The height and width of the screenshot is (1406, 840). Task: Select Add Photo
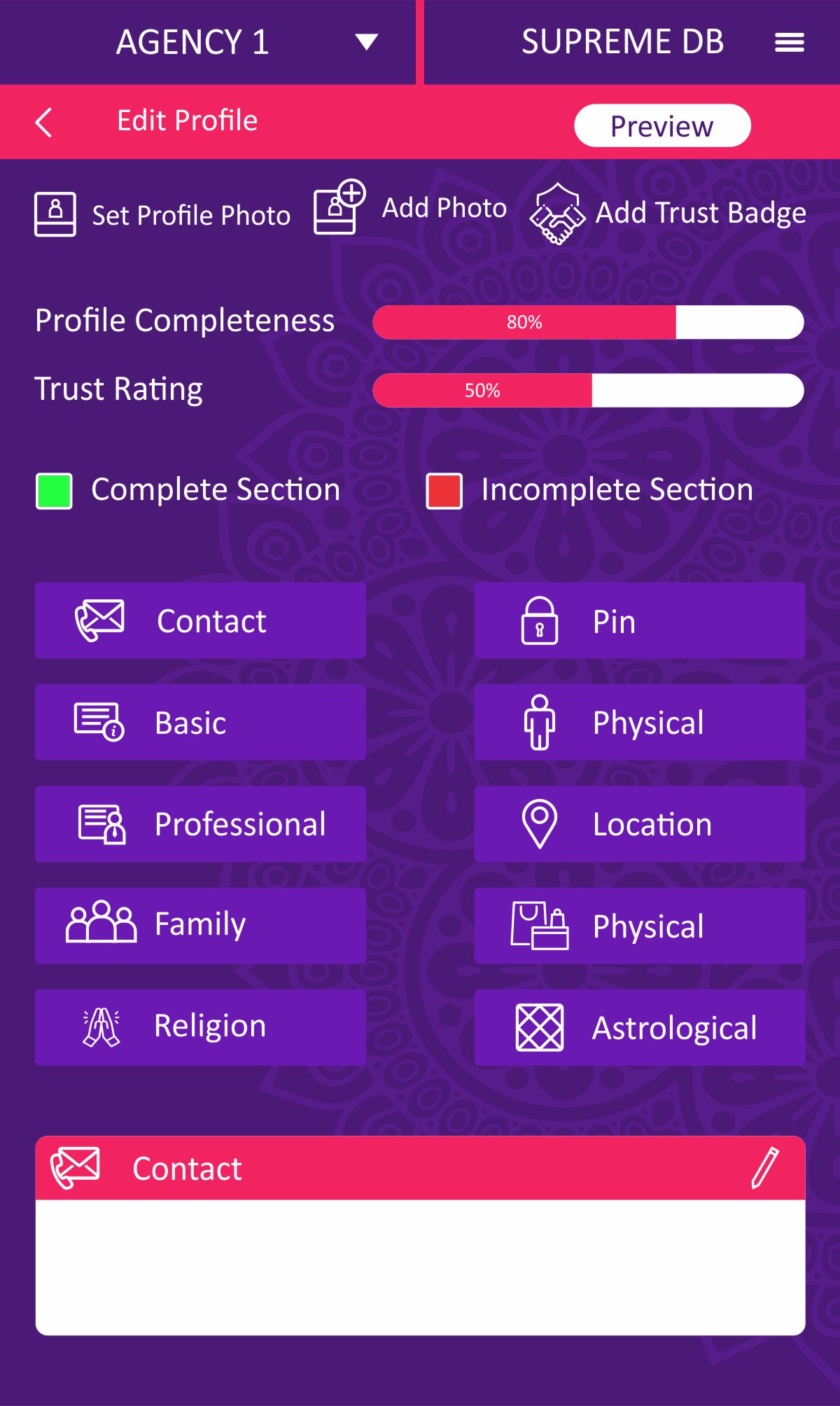[410, 208]
